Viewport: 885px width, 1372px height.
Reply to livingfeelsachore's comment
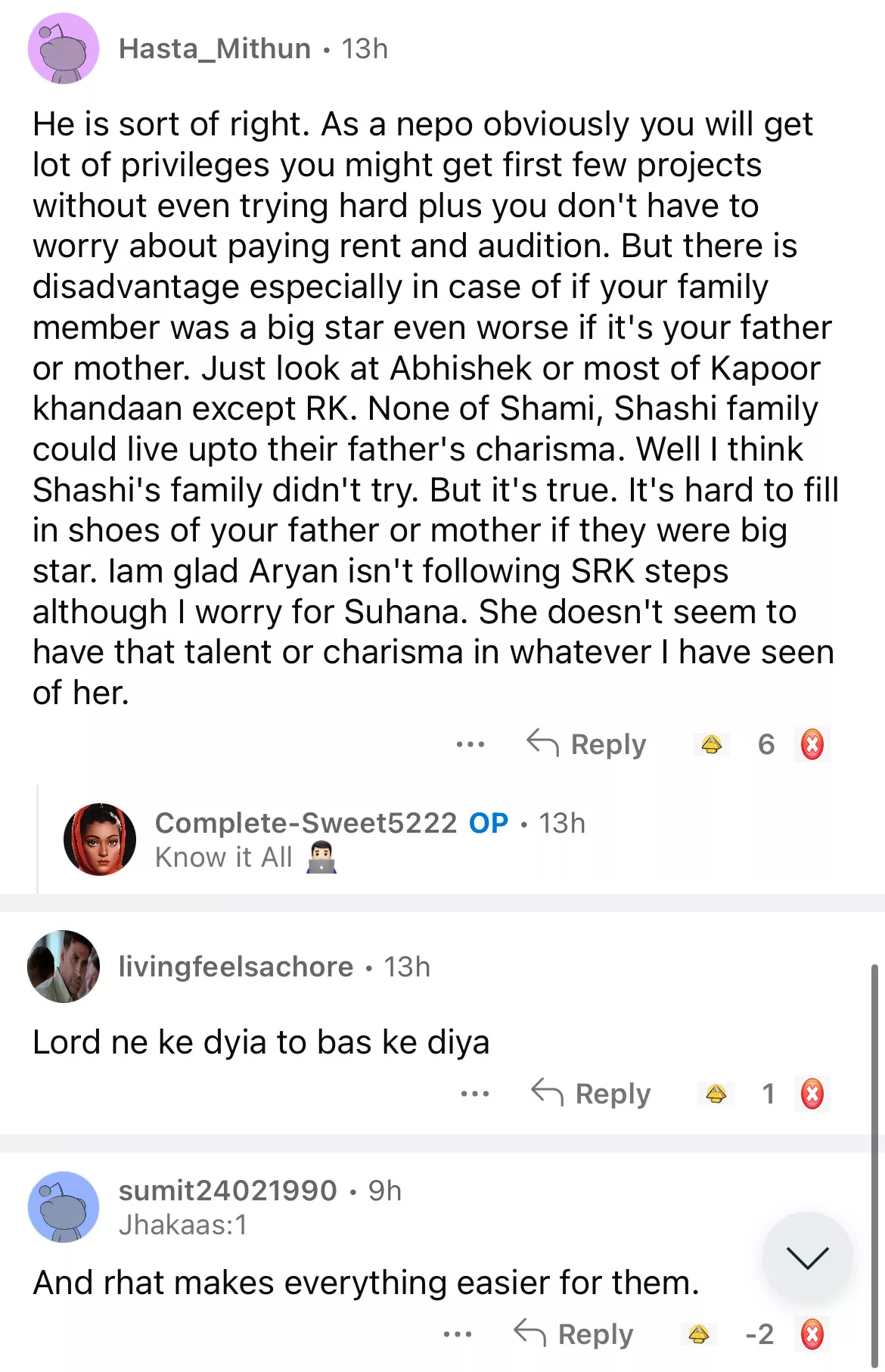tap(591, 1094)
